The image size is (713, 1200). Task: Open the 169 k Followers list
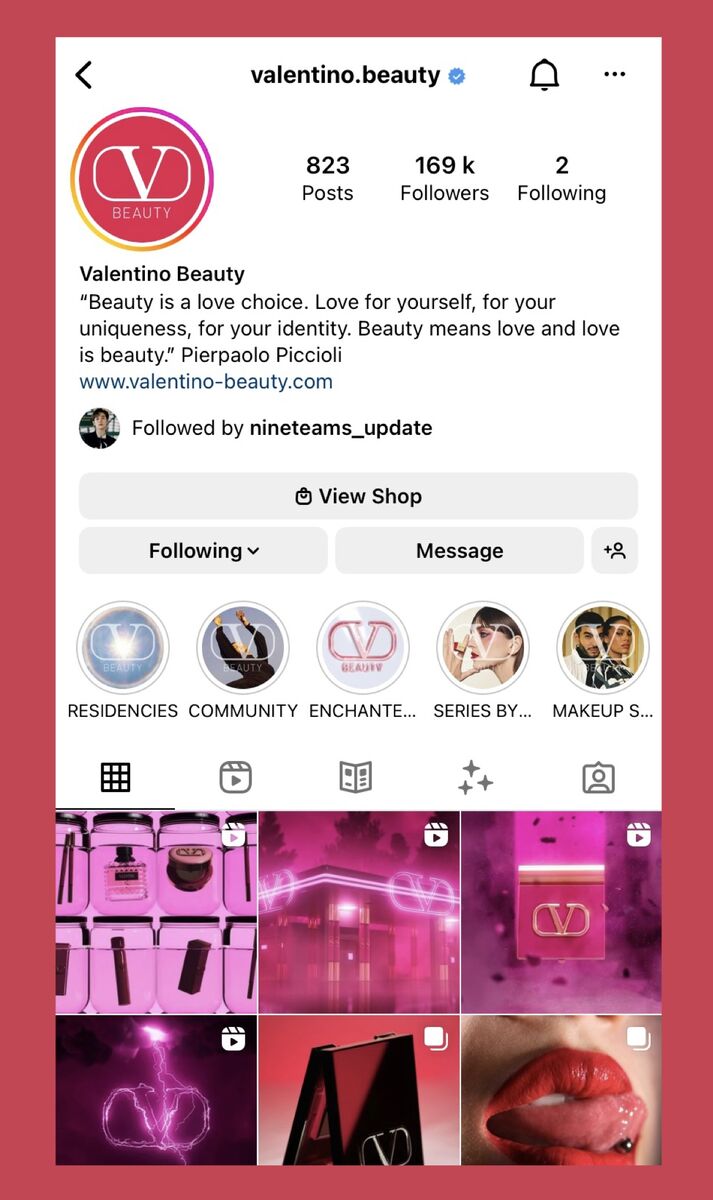pyautogui.click(x=444, y=178)
